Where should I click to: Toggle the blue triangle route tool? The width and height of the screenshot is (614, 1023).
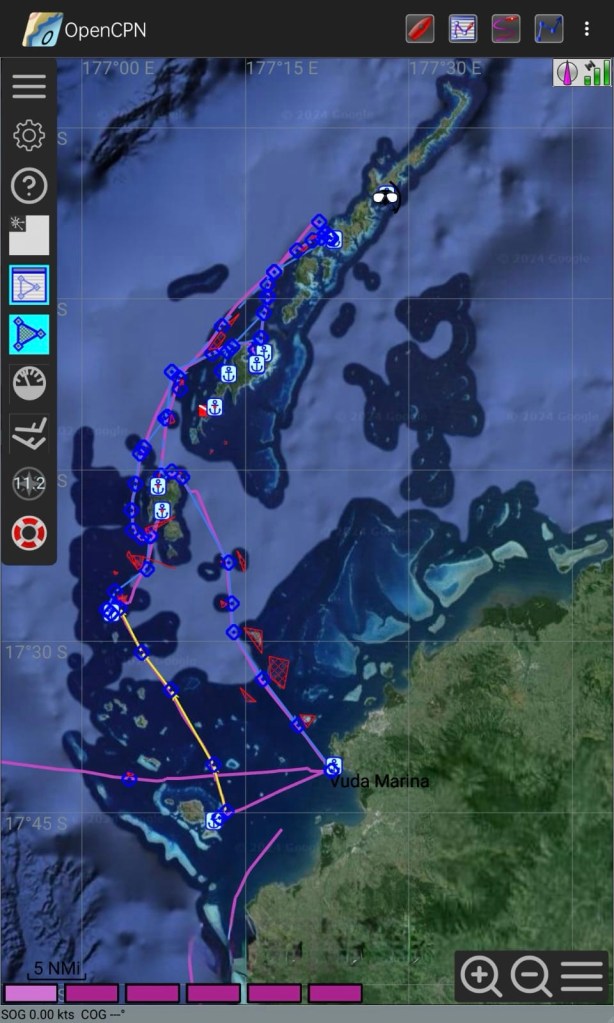29,334
